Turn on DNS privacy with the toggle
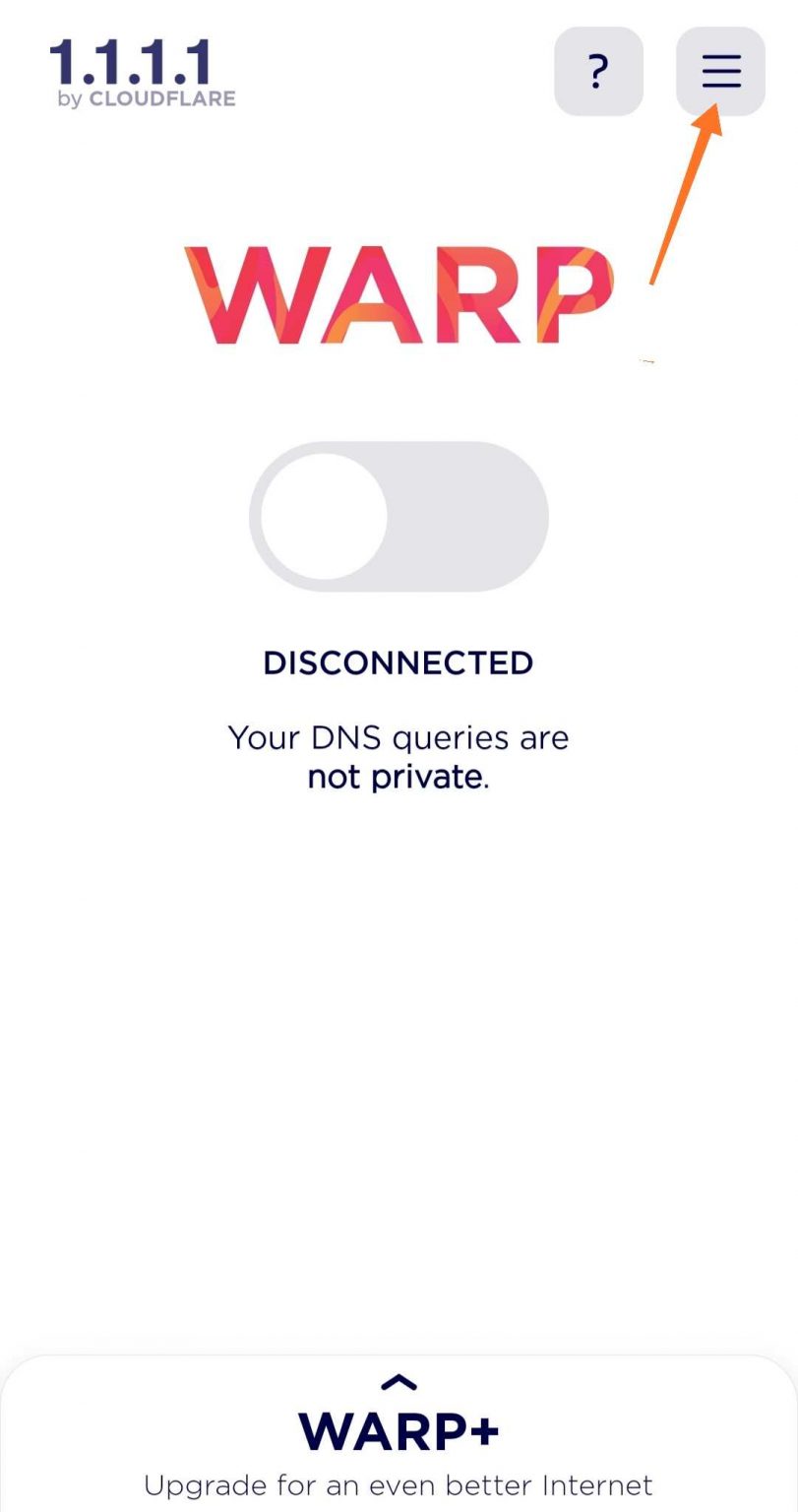 coord(399,515)
